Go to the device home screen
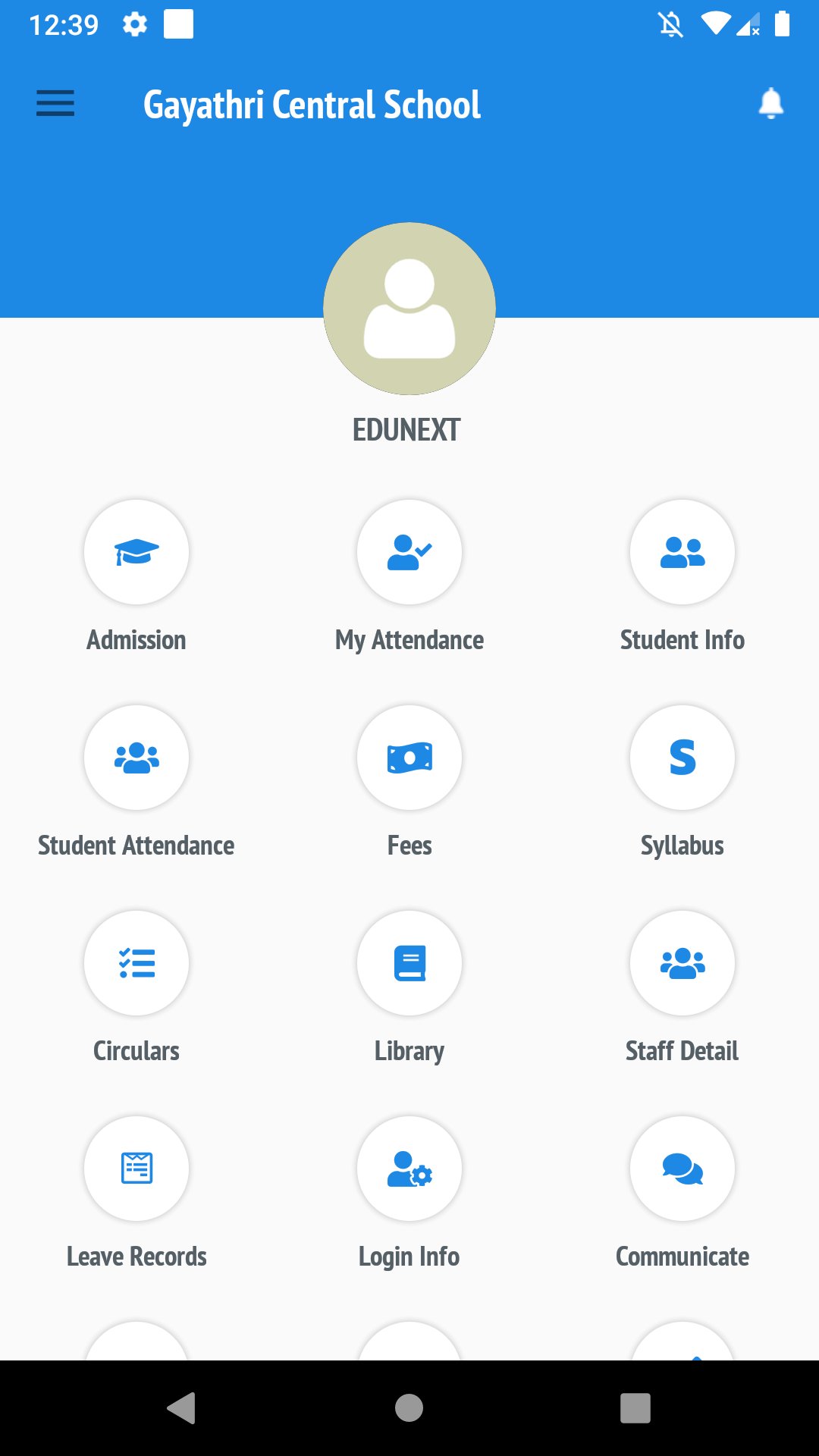This screenshot has width=819, height=1456. pos(409,1408)
